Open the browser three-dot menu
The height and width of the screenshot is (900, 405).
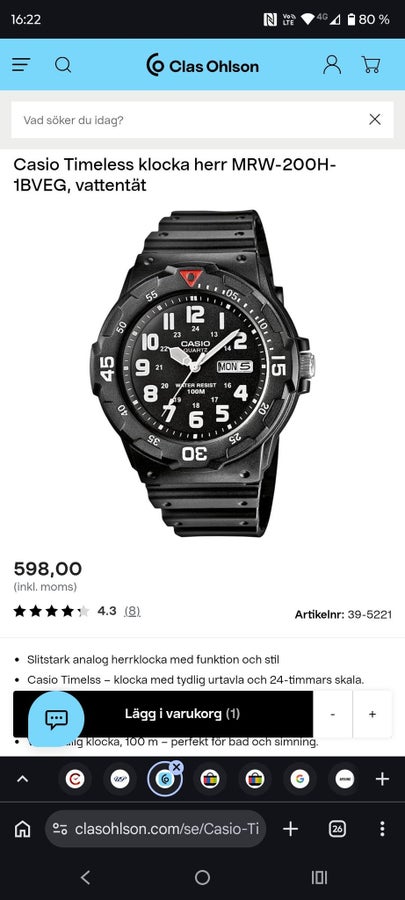[x=382, y=829]
